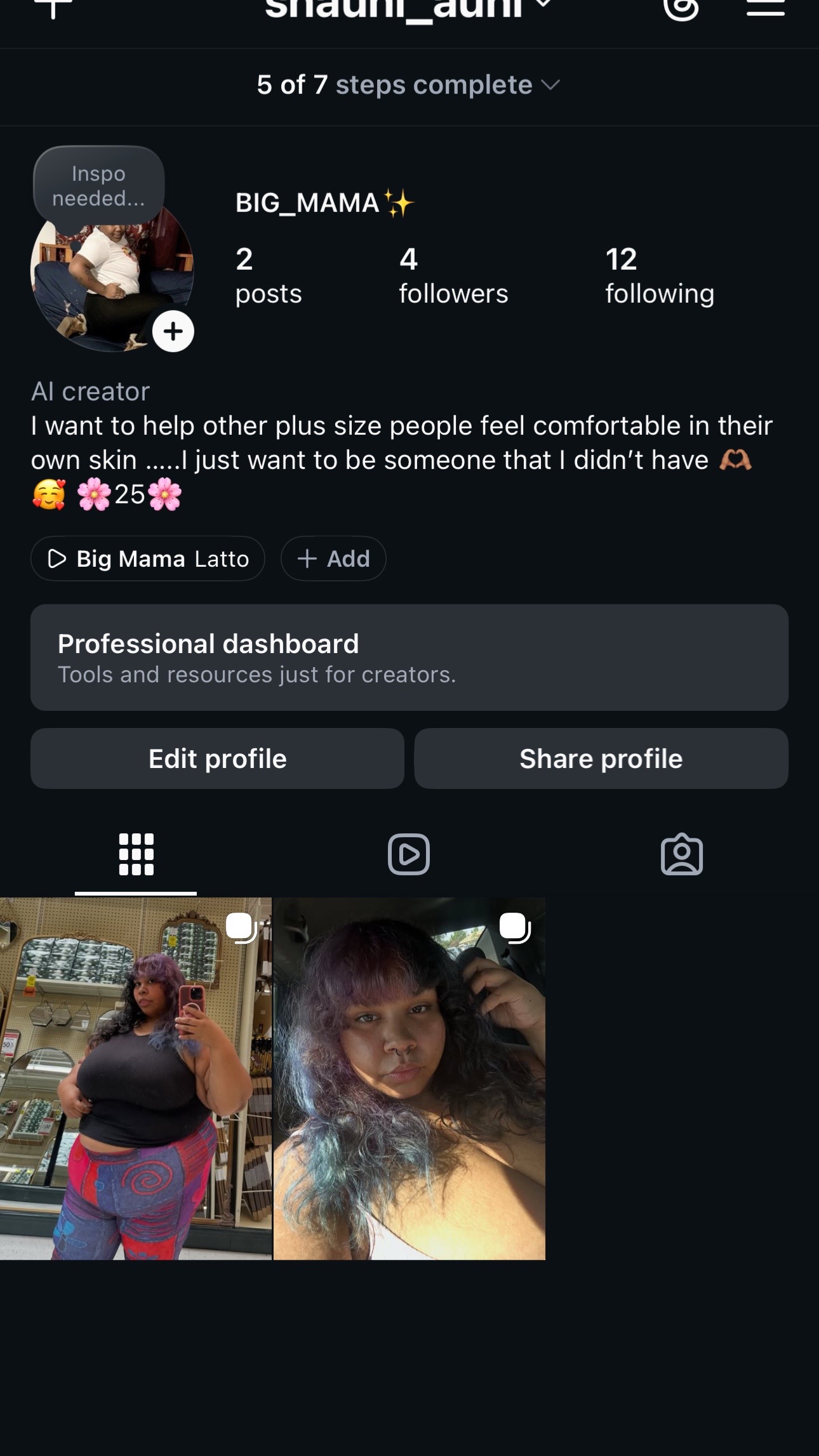Viewport: 819px width, 1456px height.
Task: Tap the Add chip
Action: point(333,559)
